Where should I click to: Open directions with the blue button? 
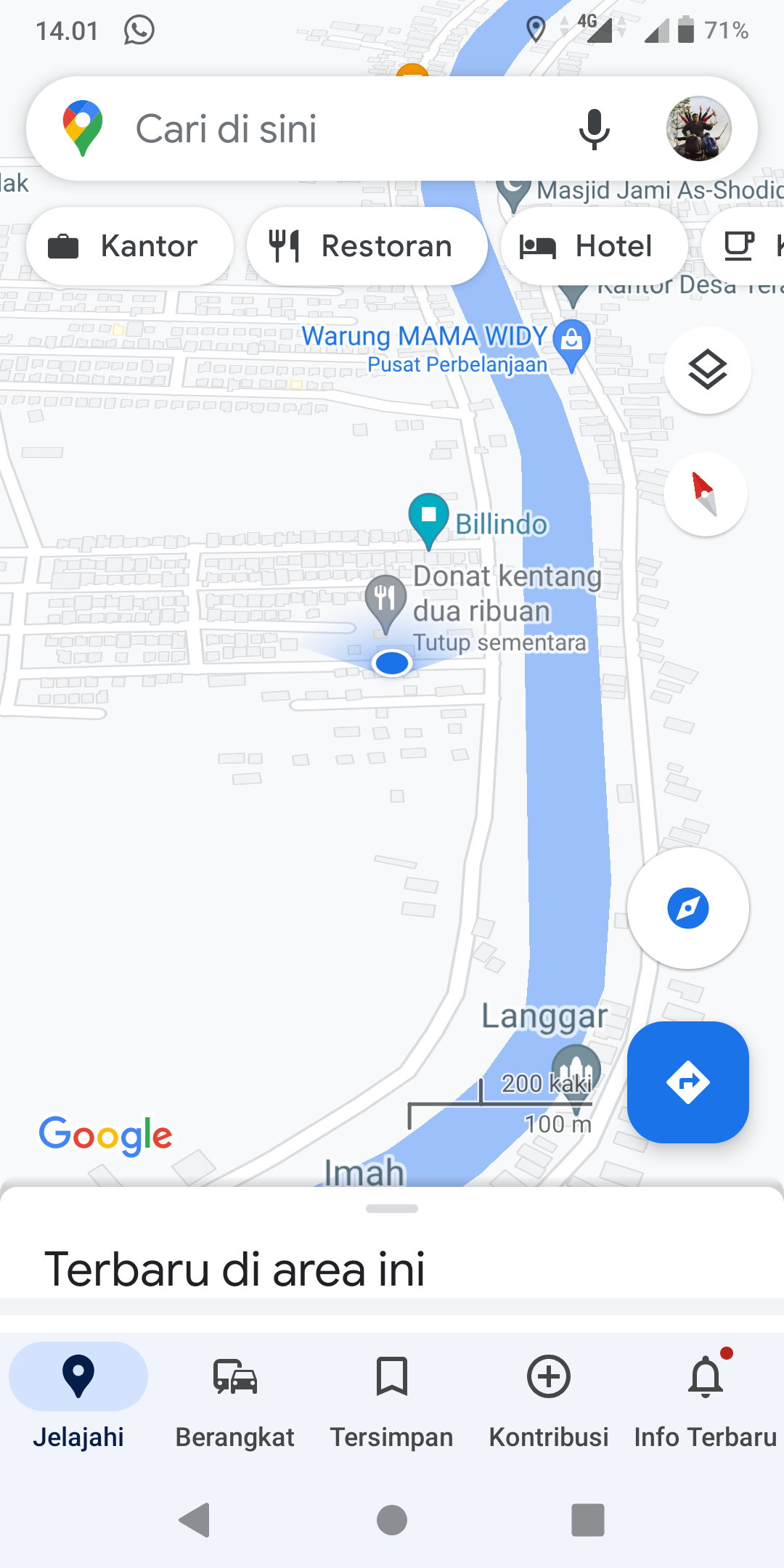pyautogui.click(x=687, y=1082)
